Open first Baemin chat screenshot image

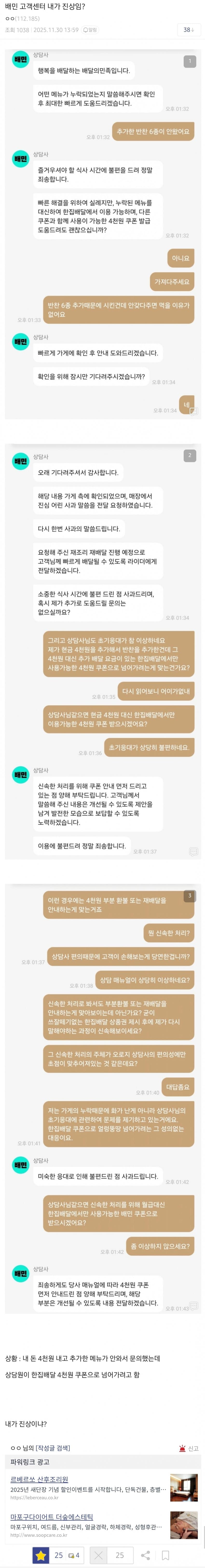tap(102, 234)
